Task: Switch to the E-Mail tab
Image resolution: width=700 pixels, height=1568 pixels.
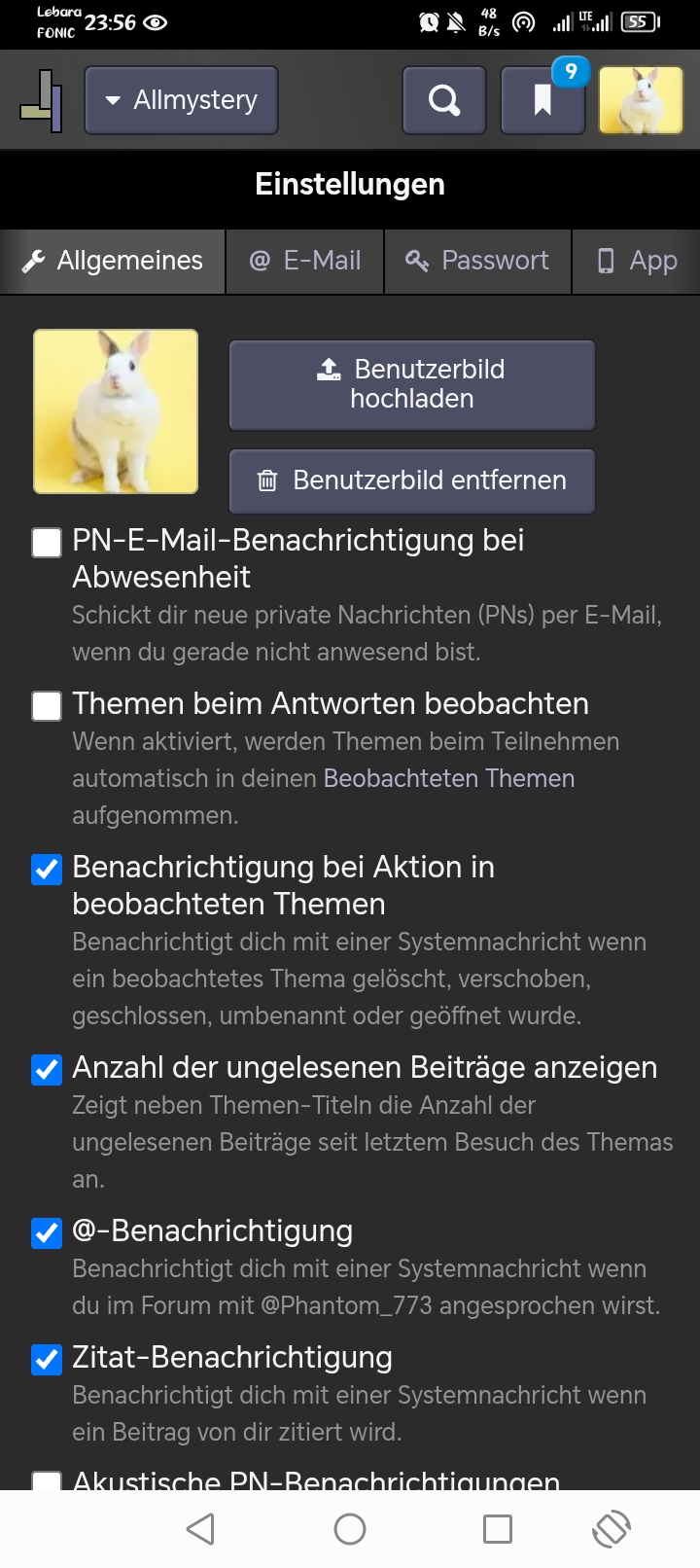Action: (x=305, y=261)
